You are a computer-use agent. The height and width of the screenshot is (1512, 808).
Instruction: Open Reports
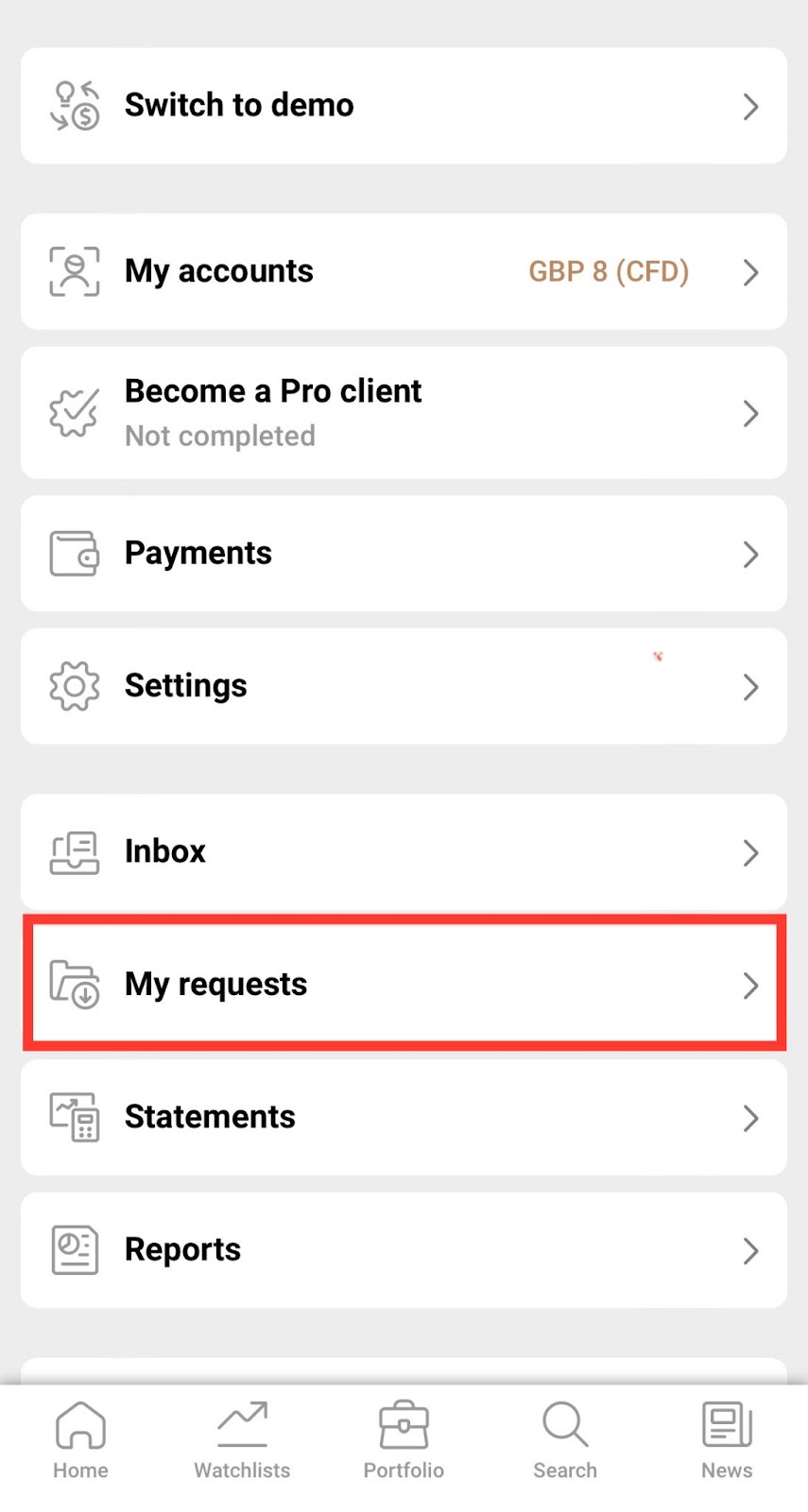coord(404,1250)
